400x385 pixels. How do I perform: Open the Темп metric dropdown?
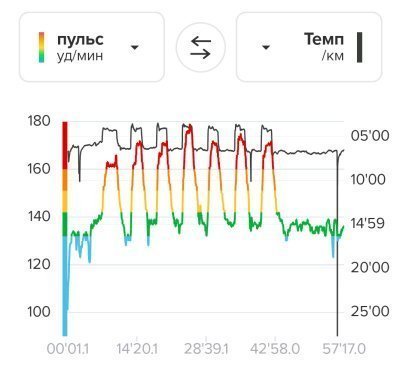(309, 47)
